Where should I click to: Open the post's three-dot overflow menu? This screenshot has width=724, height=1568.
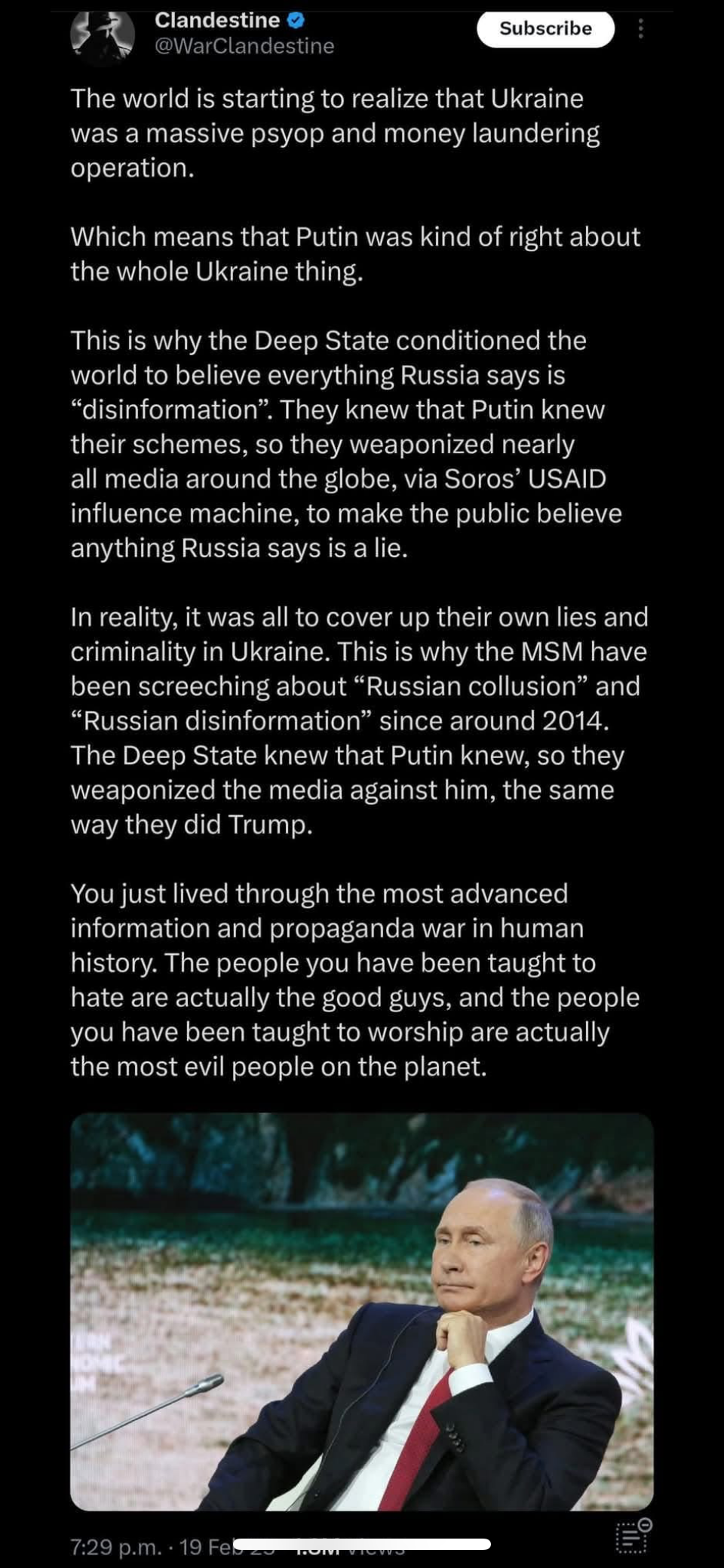point(640,29)
